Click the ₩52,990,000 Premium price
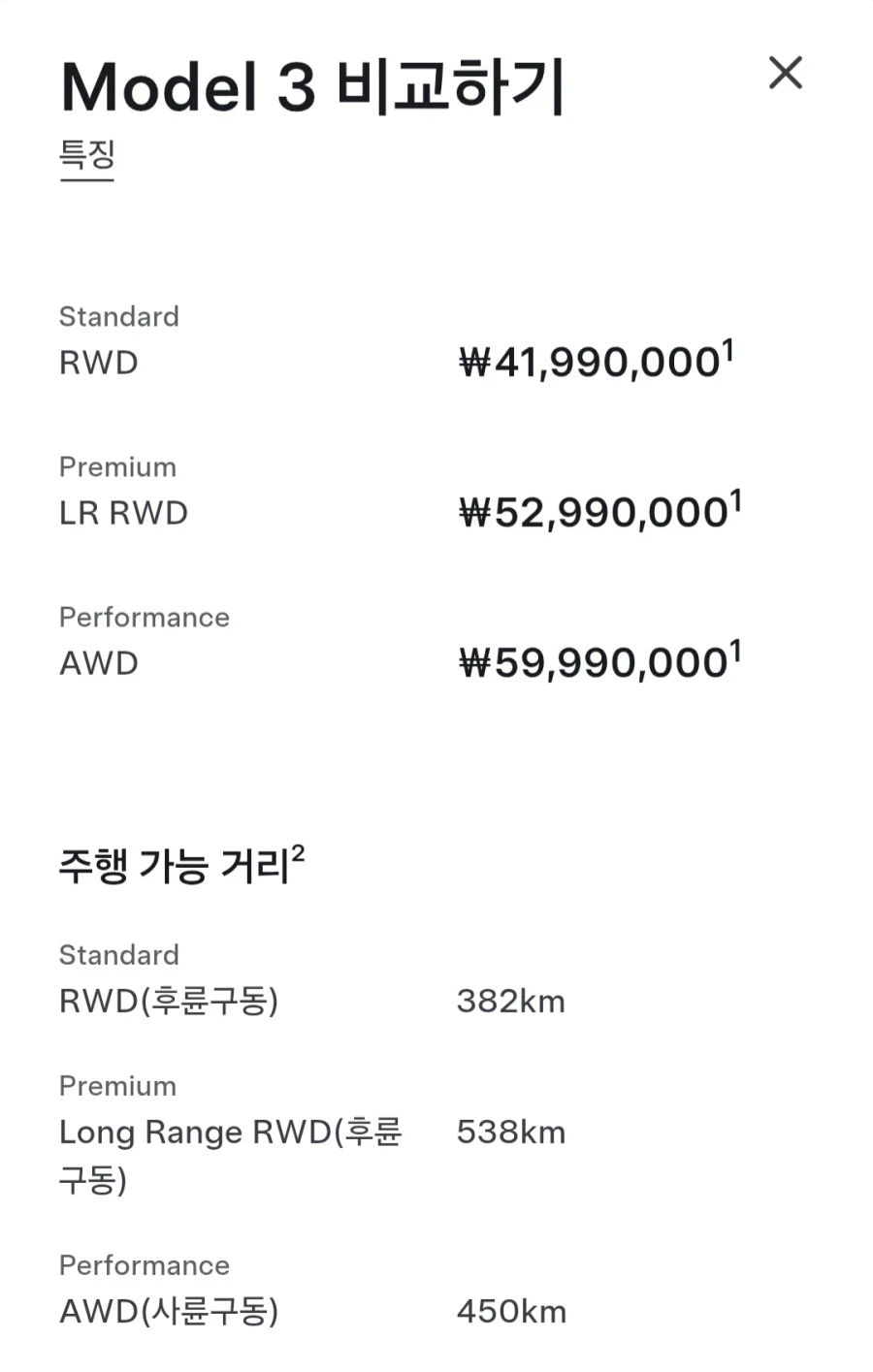The image size is (873, 1372). pyautogui.click(x=594, y=512)
